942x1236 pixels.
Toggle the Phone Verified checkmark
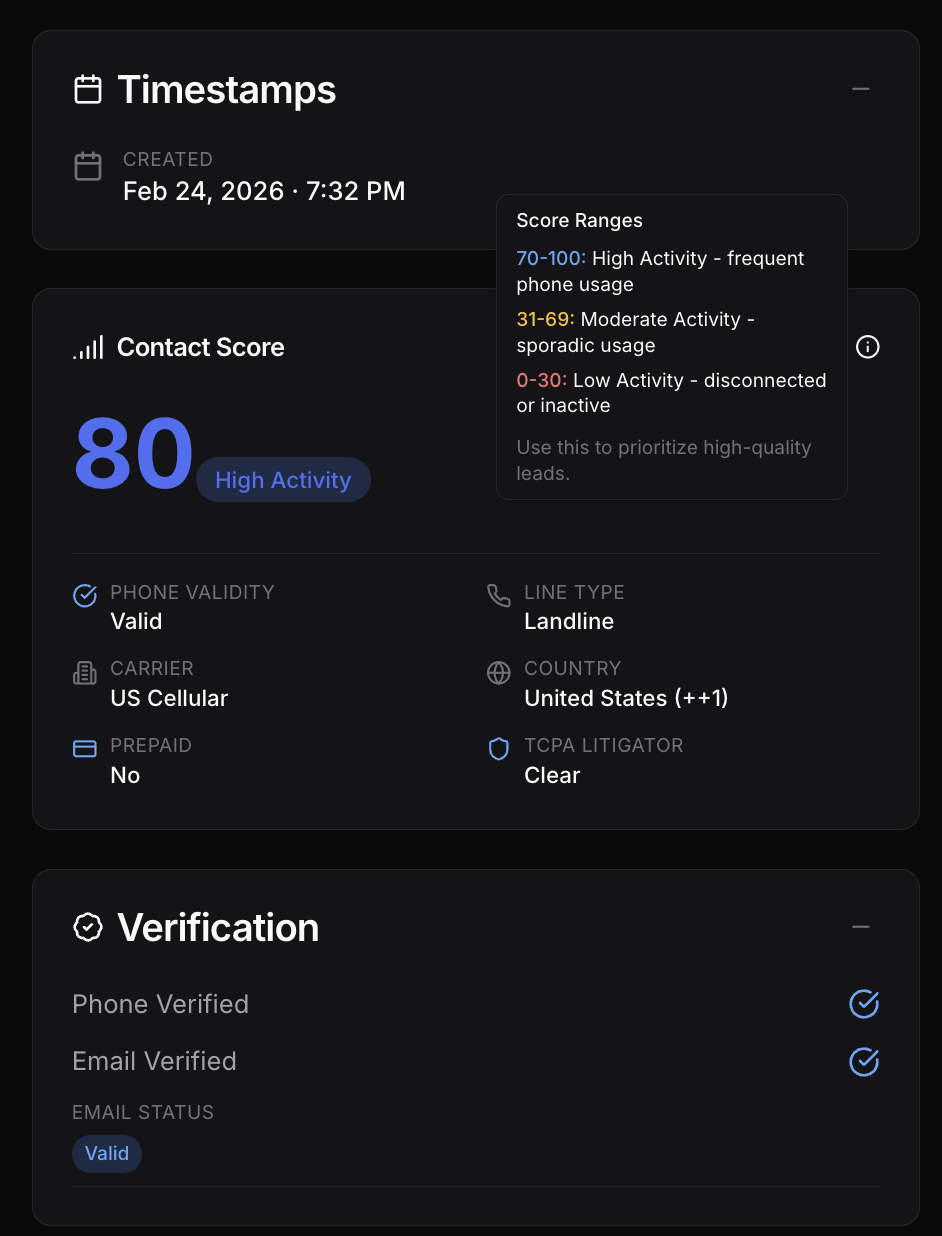pos(863,1004)
